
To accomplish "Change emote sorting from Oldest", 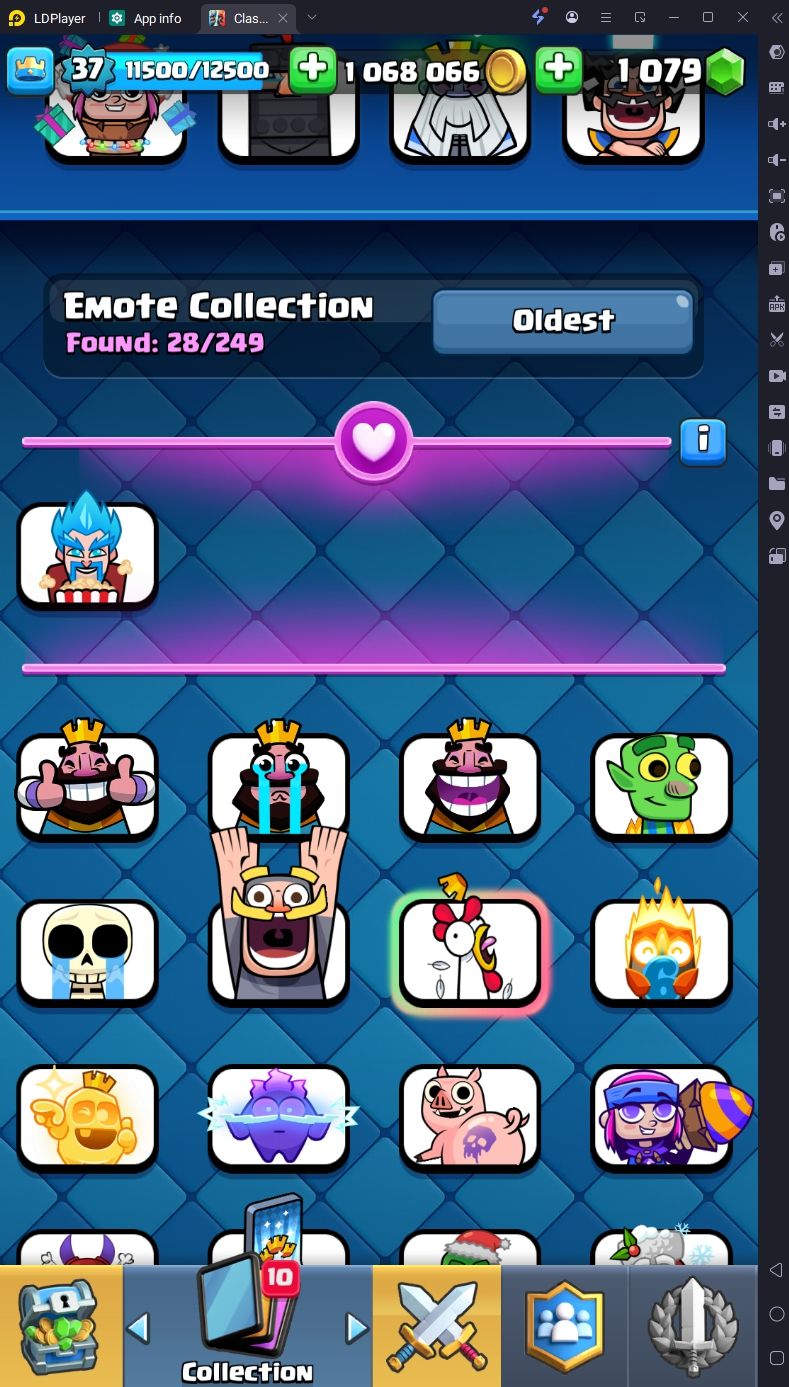I will click(562, 321).
